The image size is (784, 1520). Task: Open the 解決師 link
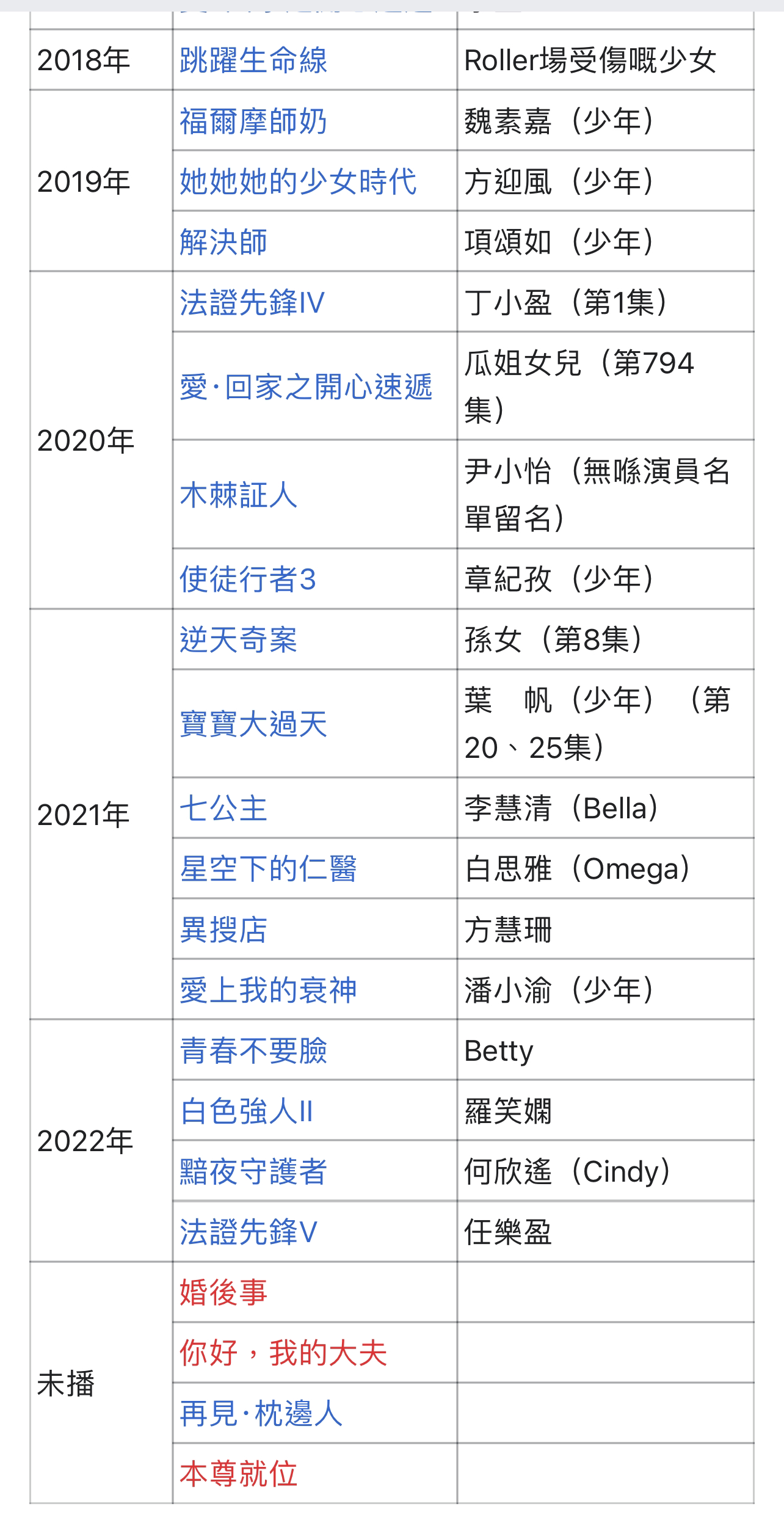tap(223, 241)
